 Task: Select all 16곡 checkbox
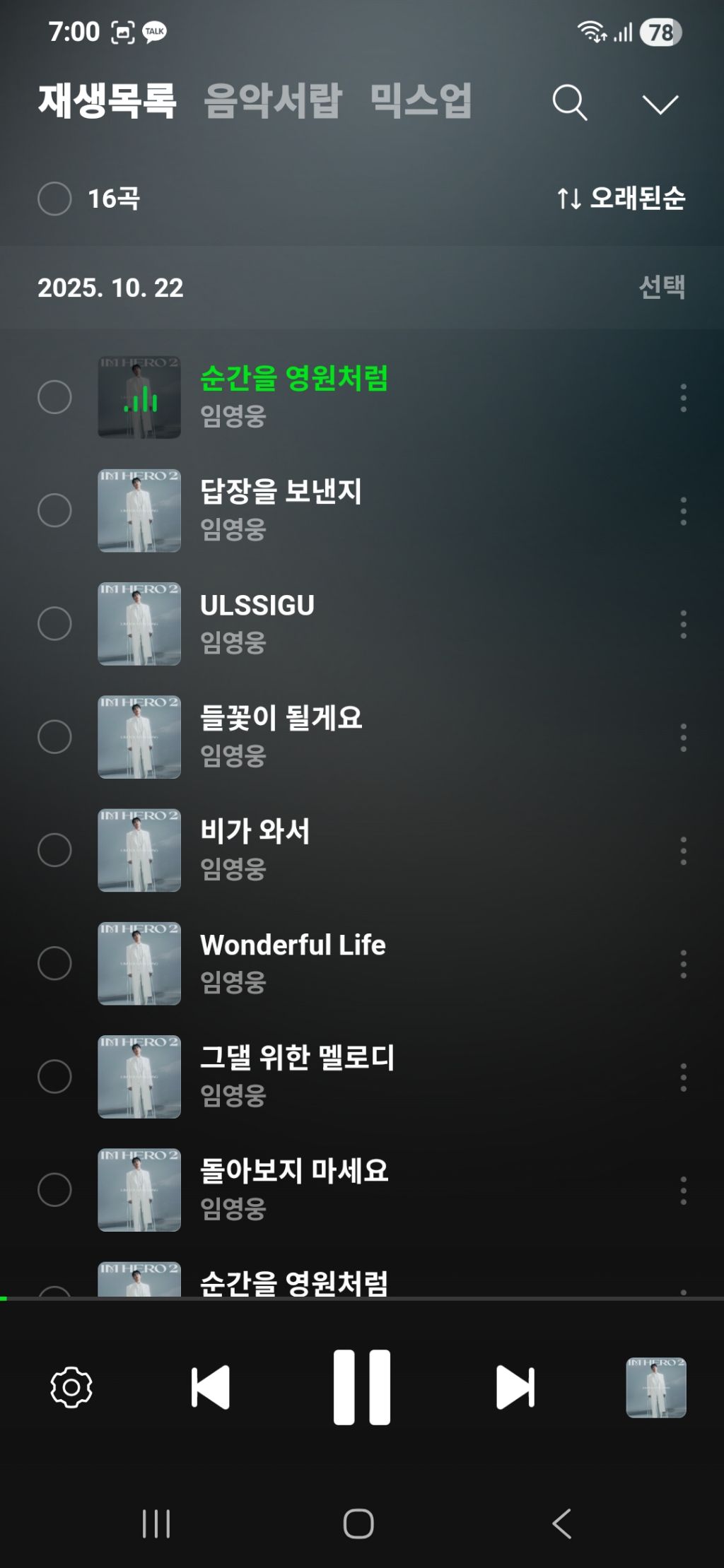pos(54,199)
